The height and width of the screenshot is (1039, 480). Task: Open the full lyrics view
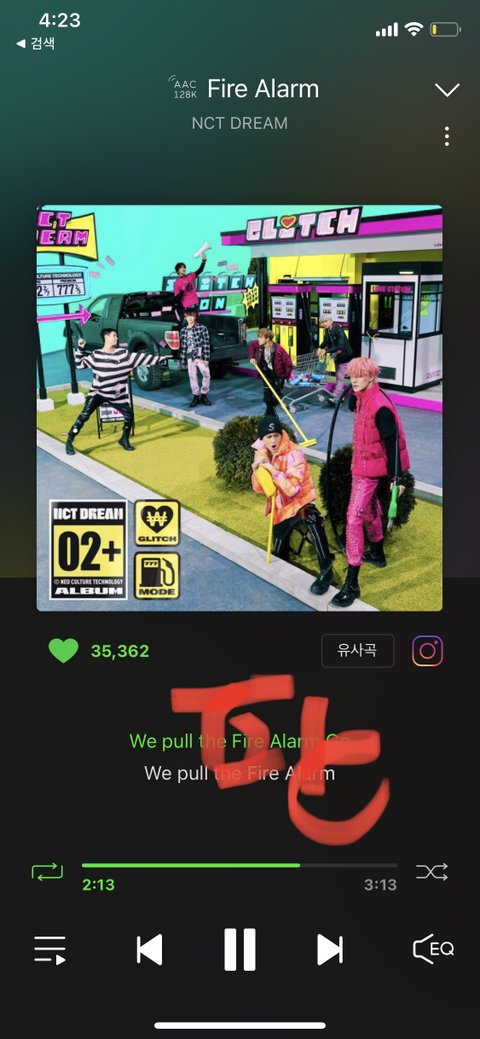click(x=239, y=757)
